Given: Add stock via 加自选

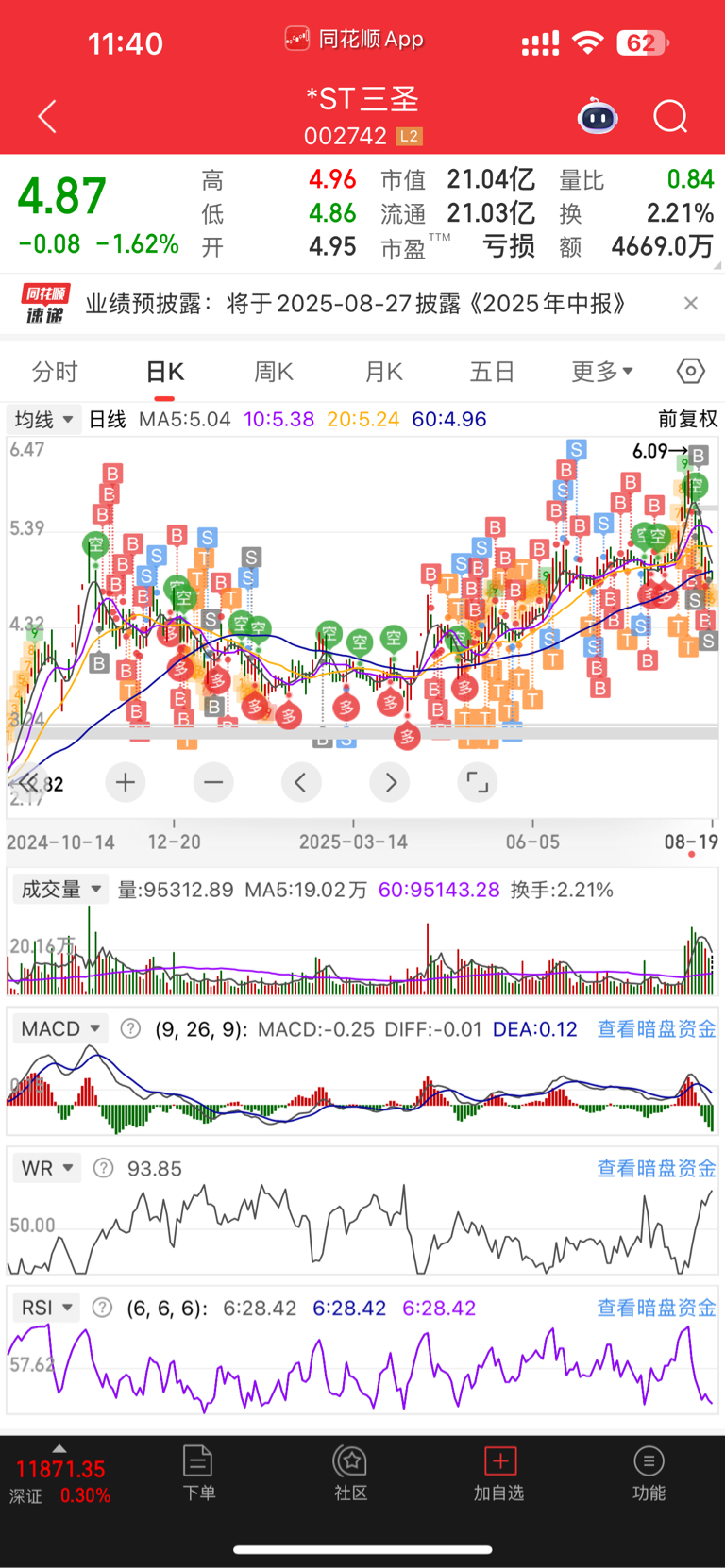Looking at the screenshot, I should tap(498, 1473).
